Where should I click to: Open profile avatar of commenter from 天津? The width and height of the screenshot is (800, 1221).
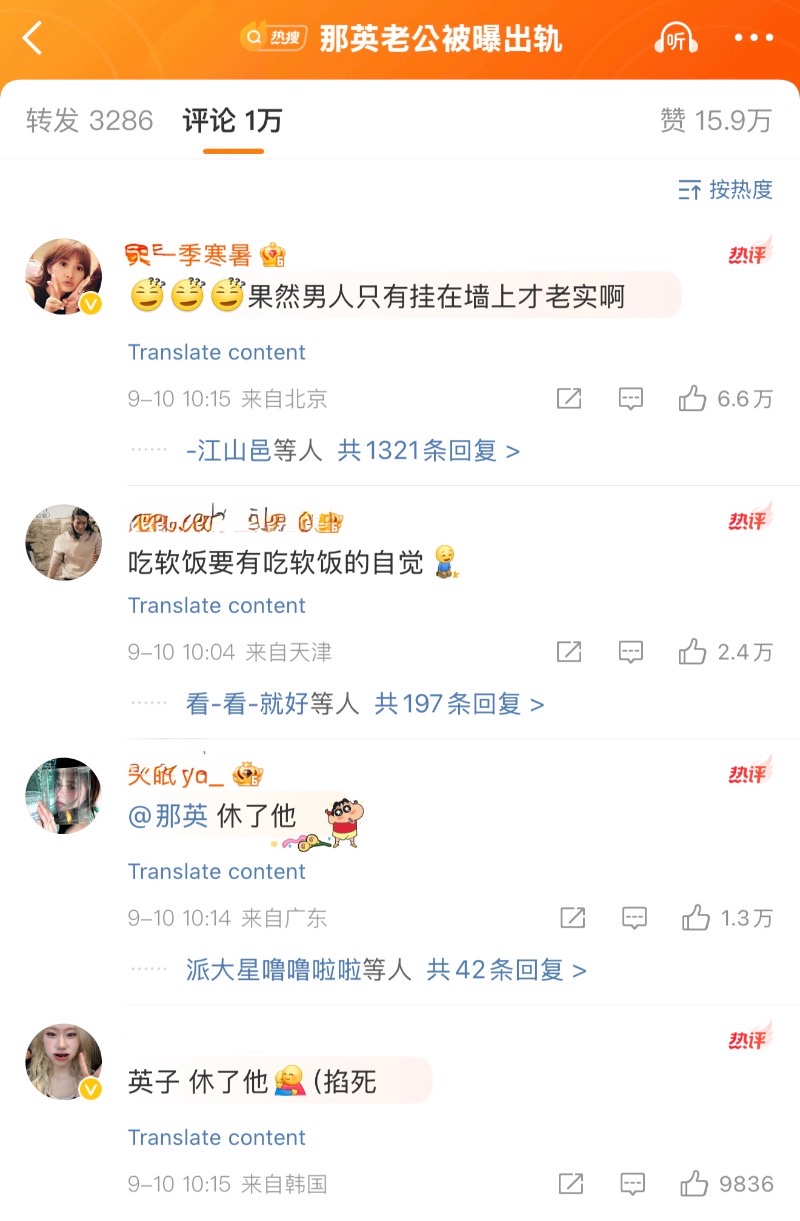63,542
